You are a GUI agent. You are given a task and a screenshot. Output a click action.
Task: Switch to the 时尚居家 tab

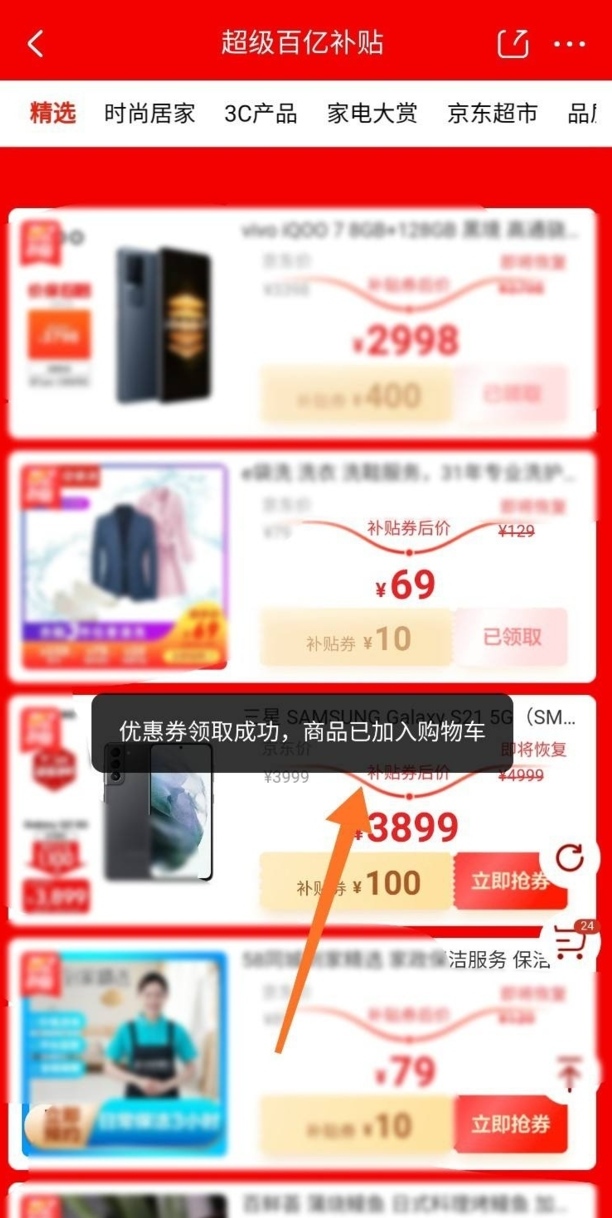point(150,113)
